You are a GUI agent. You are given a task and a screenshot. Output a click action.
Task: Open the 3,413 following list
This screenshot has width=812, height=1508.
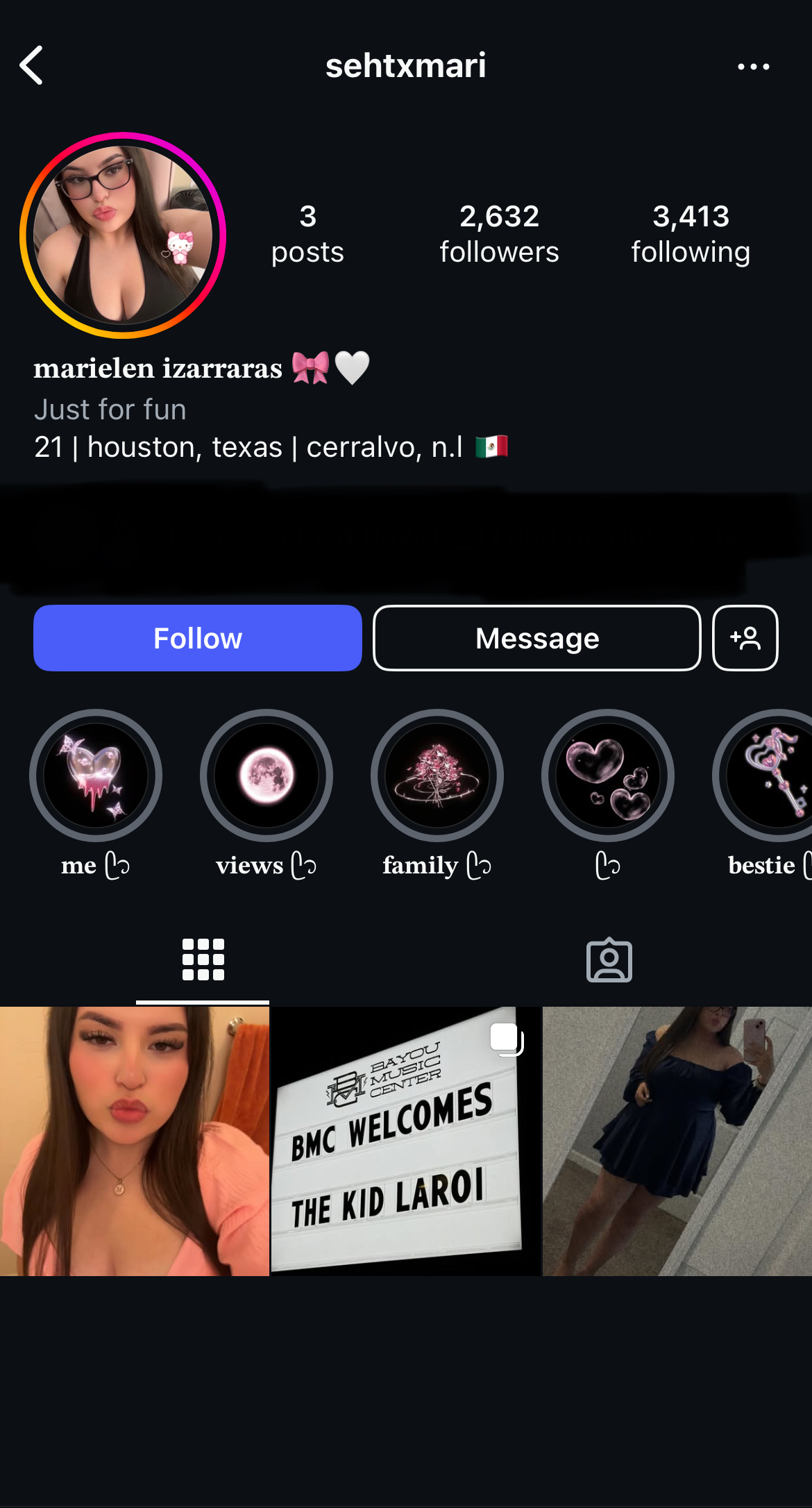click(x=691, y=235)
